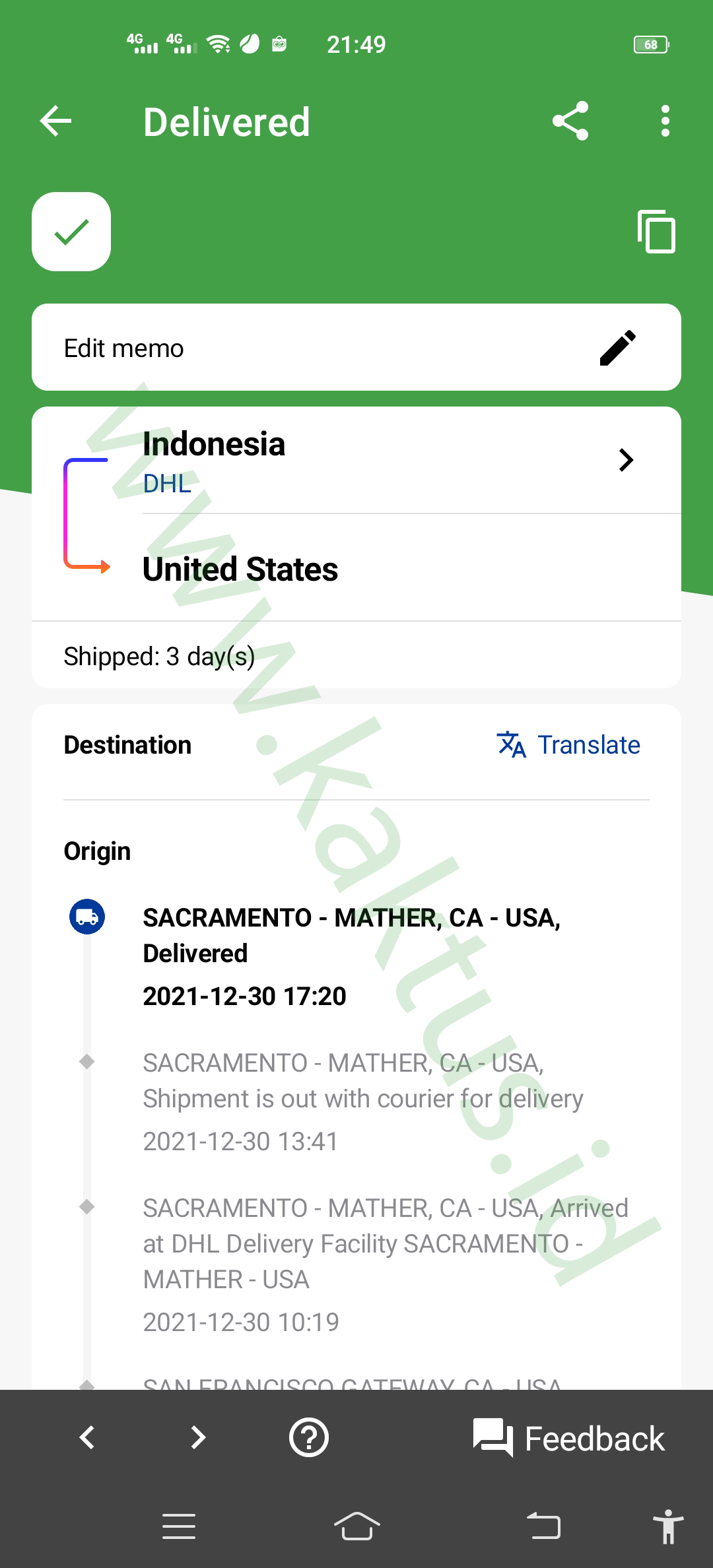Open the help question mark
713x1568 pixels.
(309, 1437)
